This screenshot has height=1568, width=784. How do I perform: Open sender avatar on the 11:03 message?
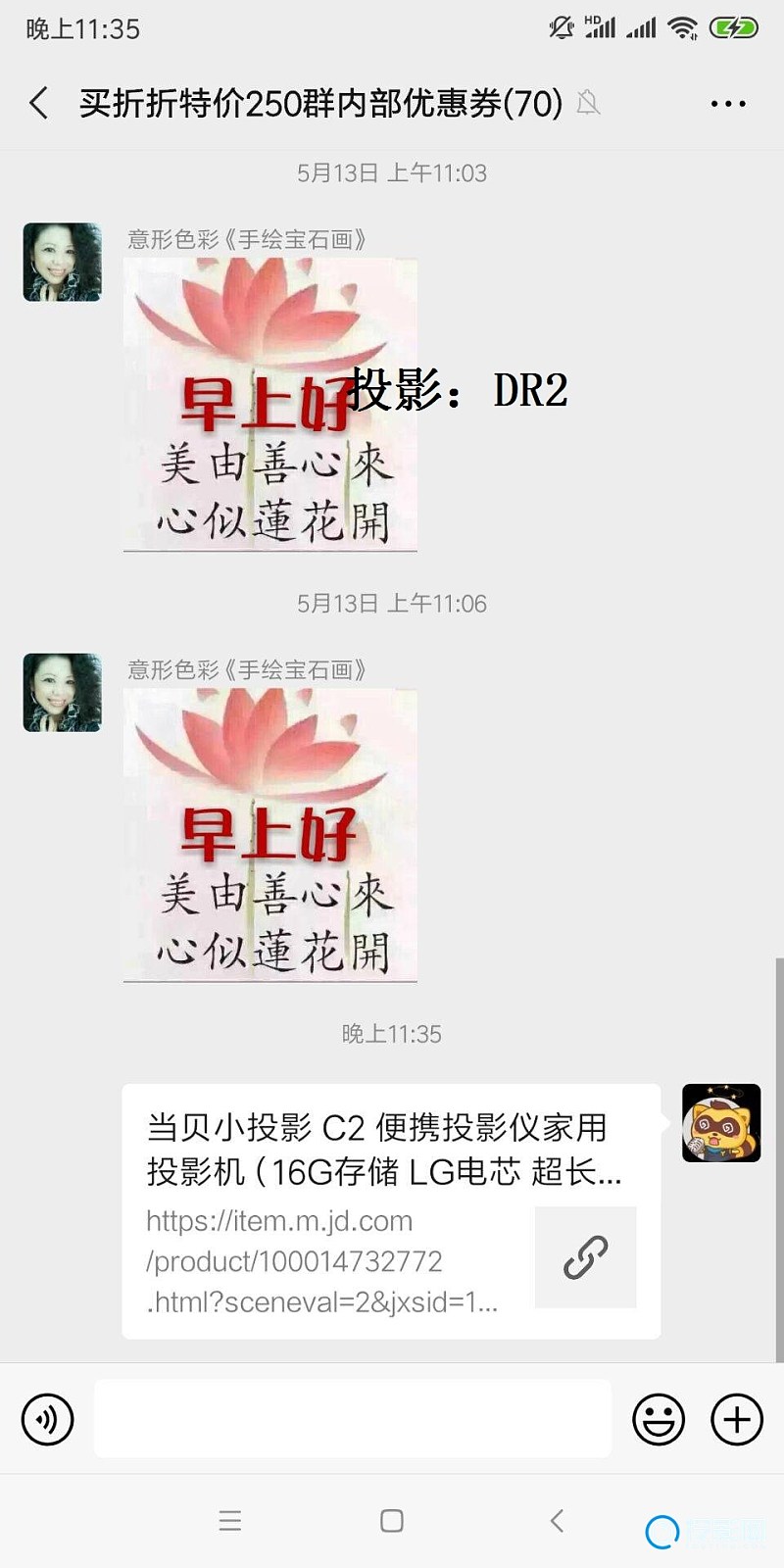point(63,262)
